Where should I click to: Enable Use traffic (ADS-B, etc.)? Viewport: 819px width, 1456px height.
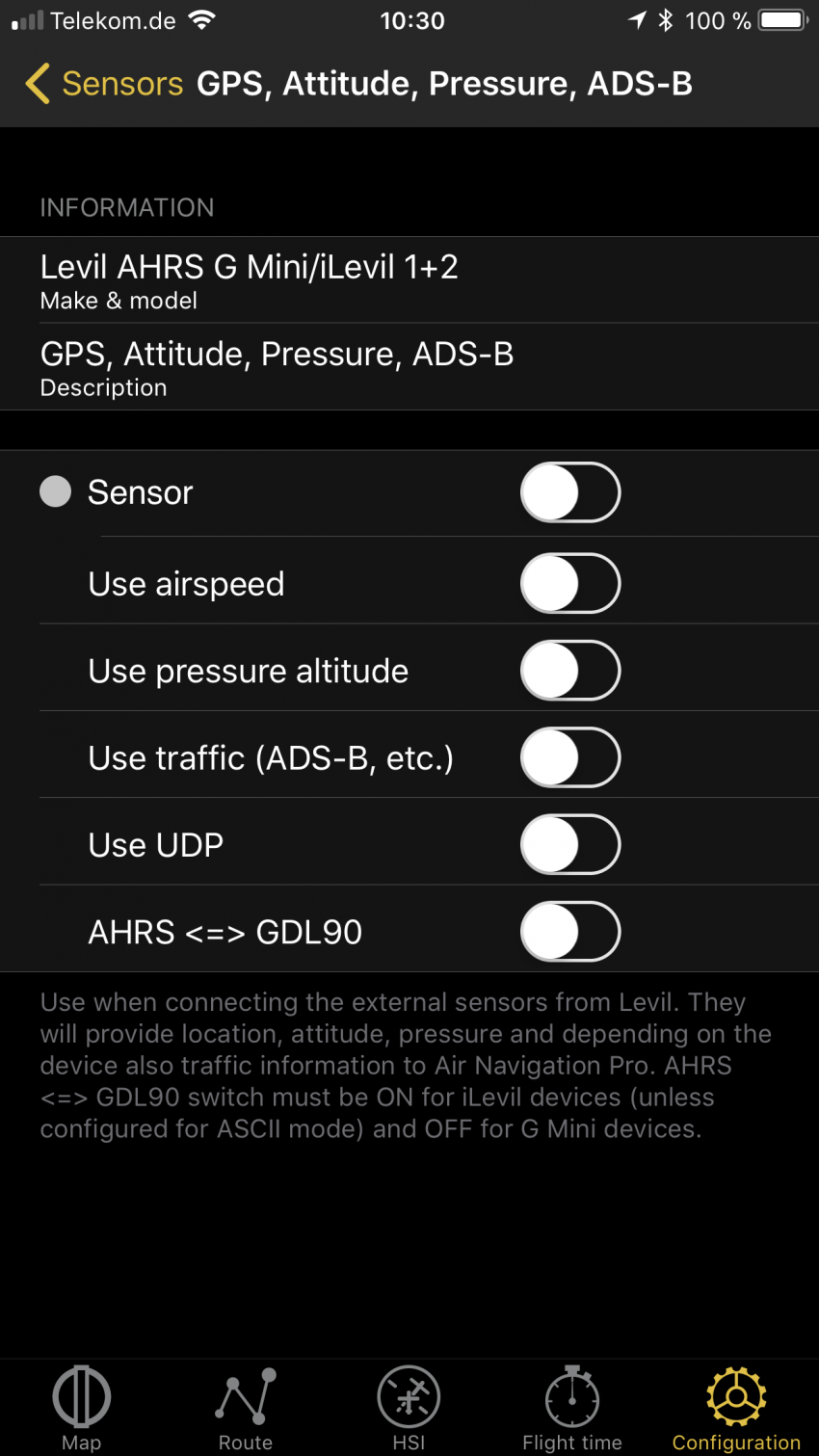tap(570, 757)
